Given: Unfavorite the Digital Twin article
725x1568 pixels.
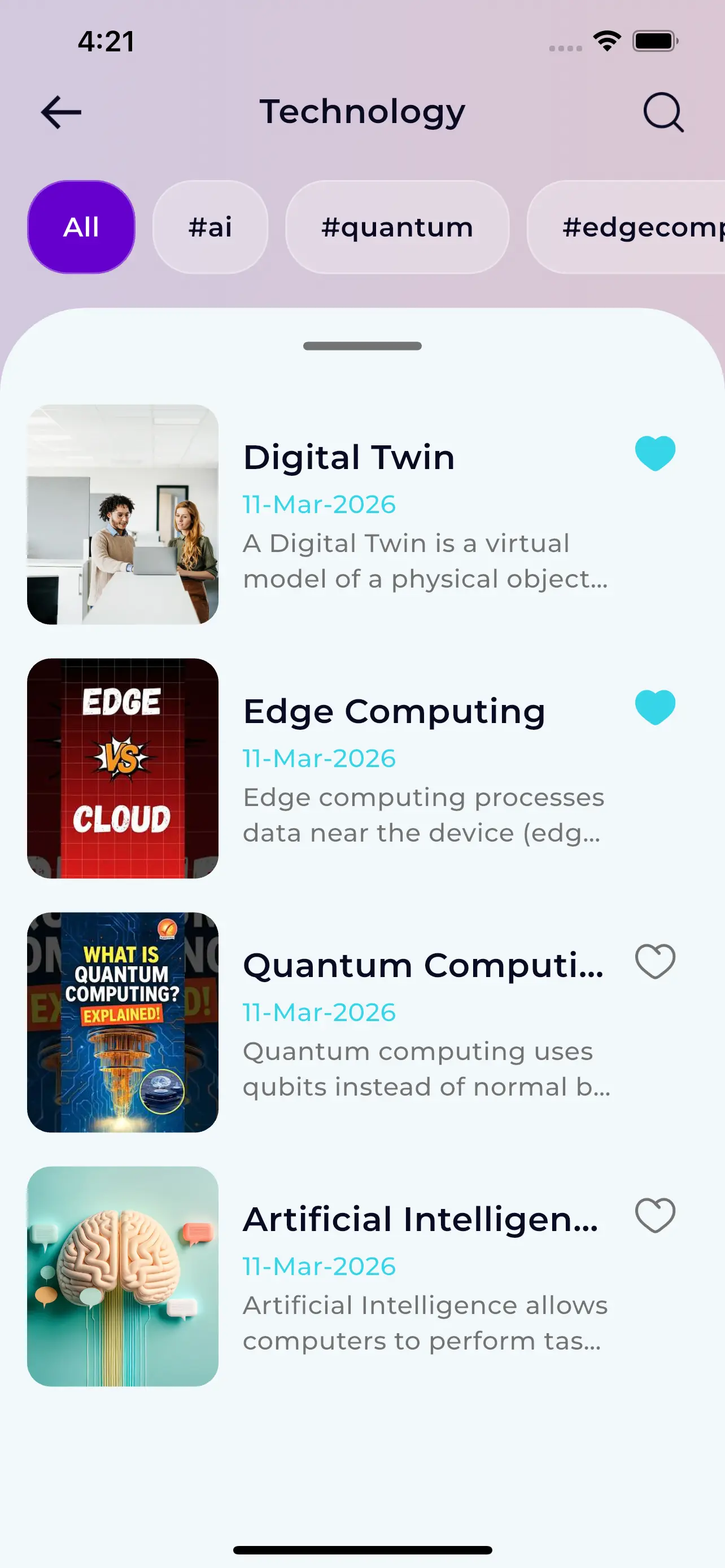Looking at the screenshot, I should (655, 453).
